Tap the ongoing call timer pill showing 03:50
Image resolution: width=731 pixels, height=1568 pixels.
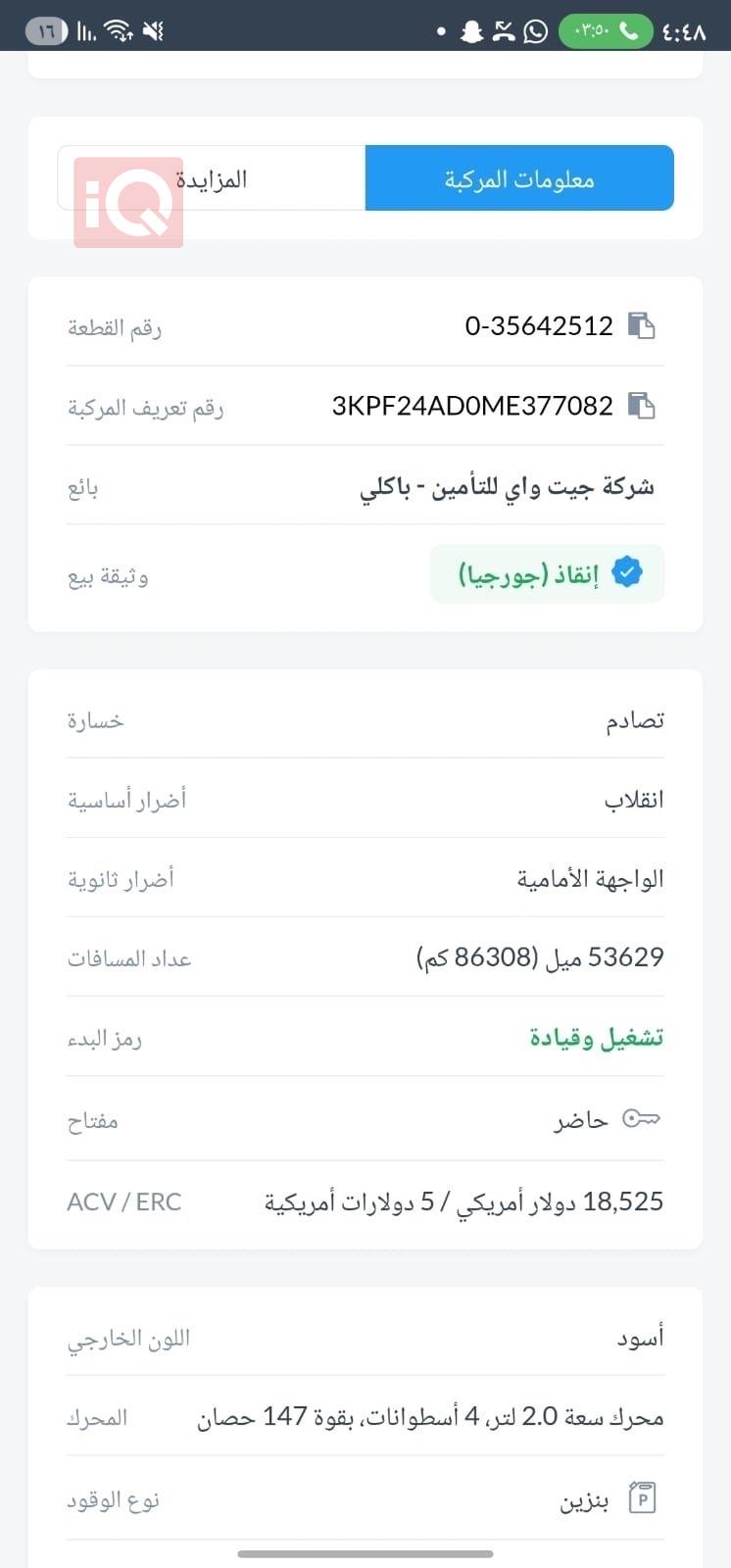click(606, 30)
